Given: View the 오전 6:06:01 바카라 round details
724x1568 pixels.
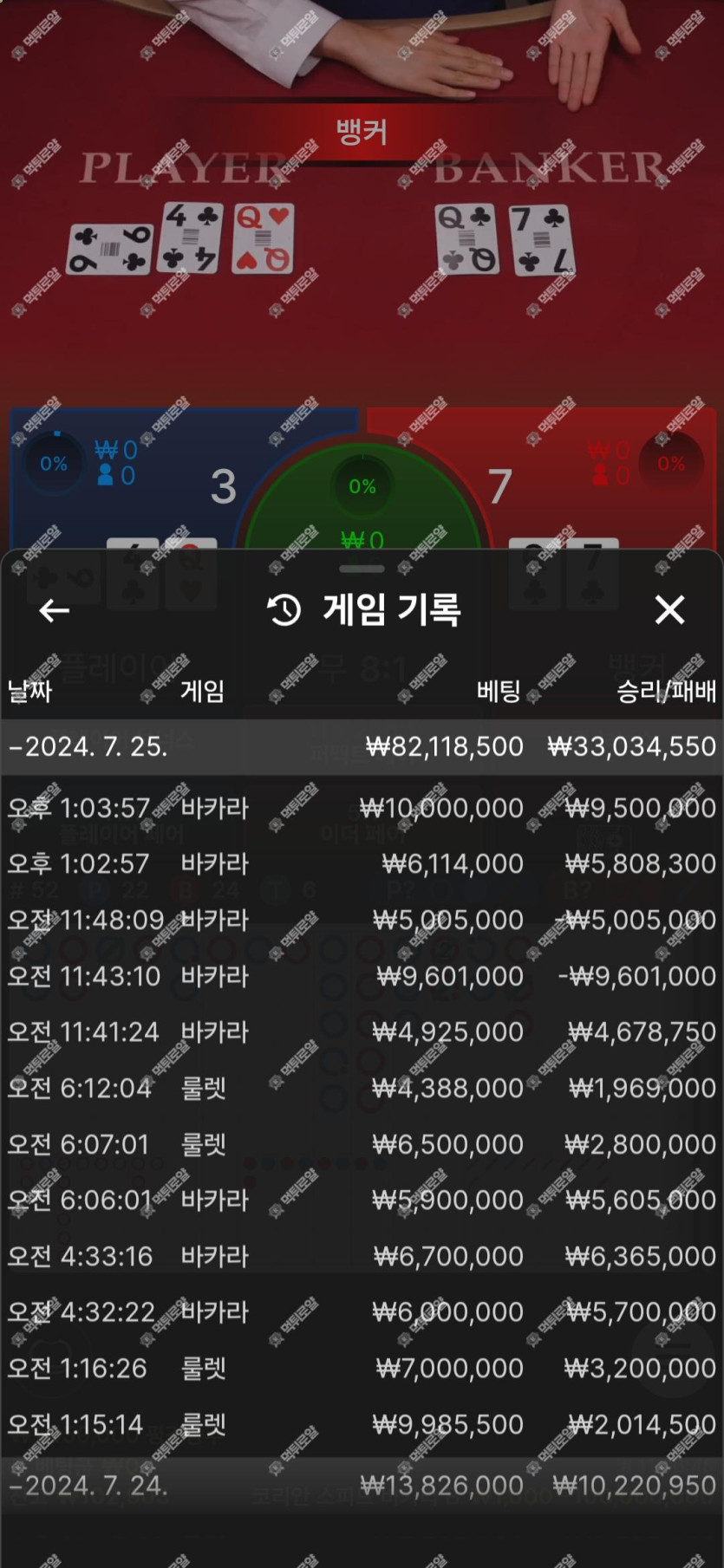Looking at the screenshot, I should coord(362,1200).
